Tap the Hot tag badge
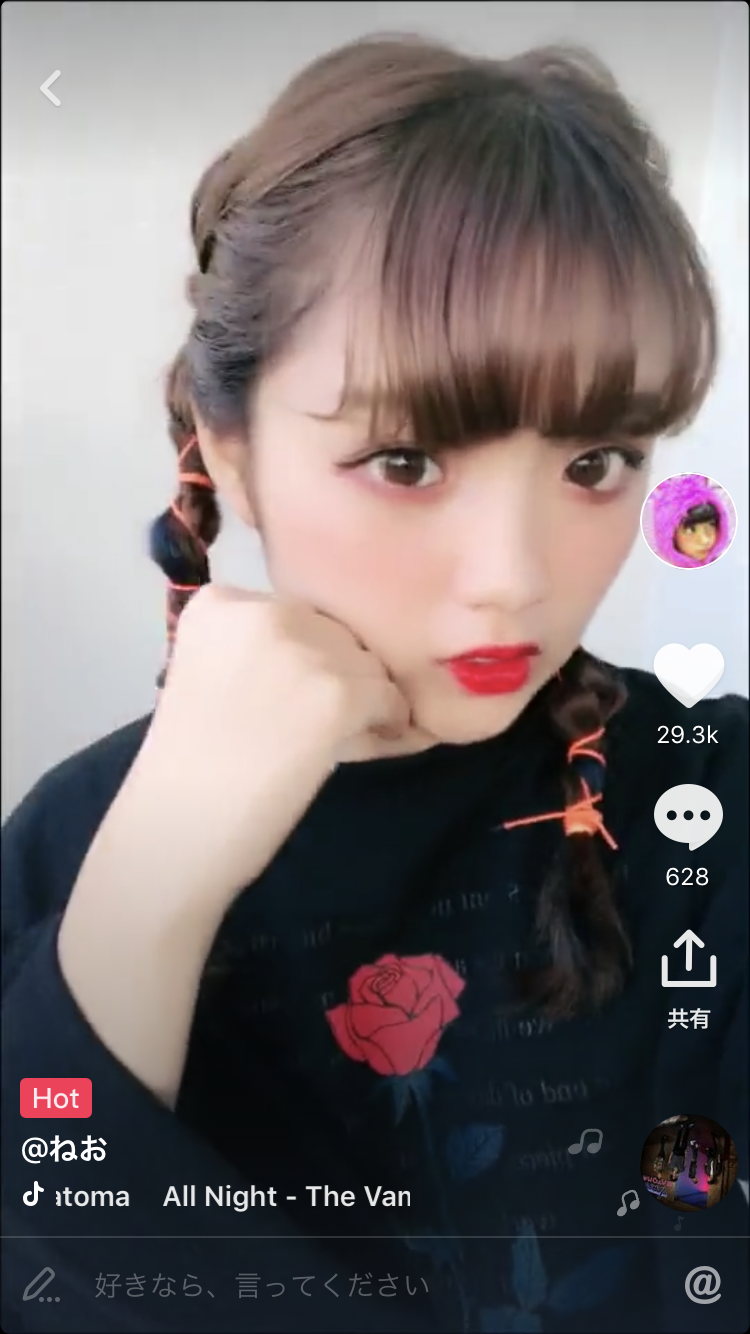Viewport: 750px width, 1334px height. click(56, 1098)
